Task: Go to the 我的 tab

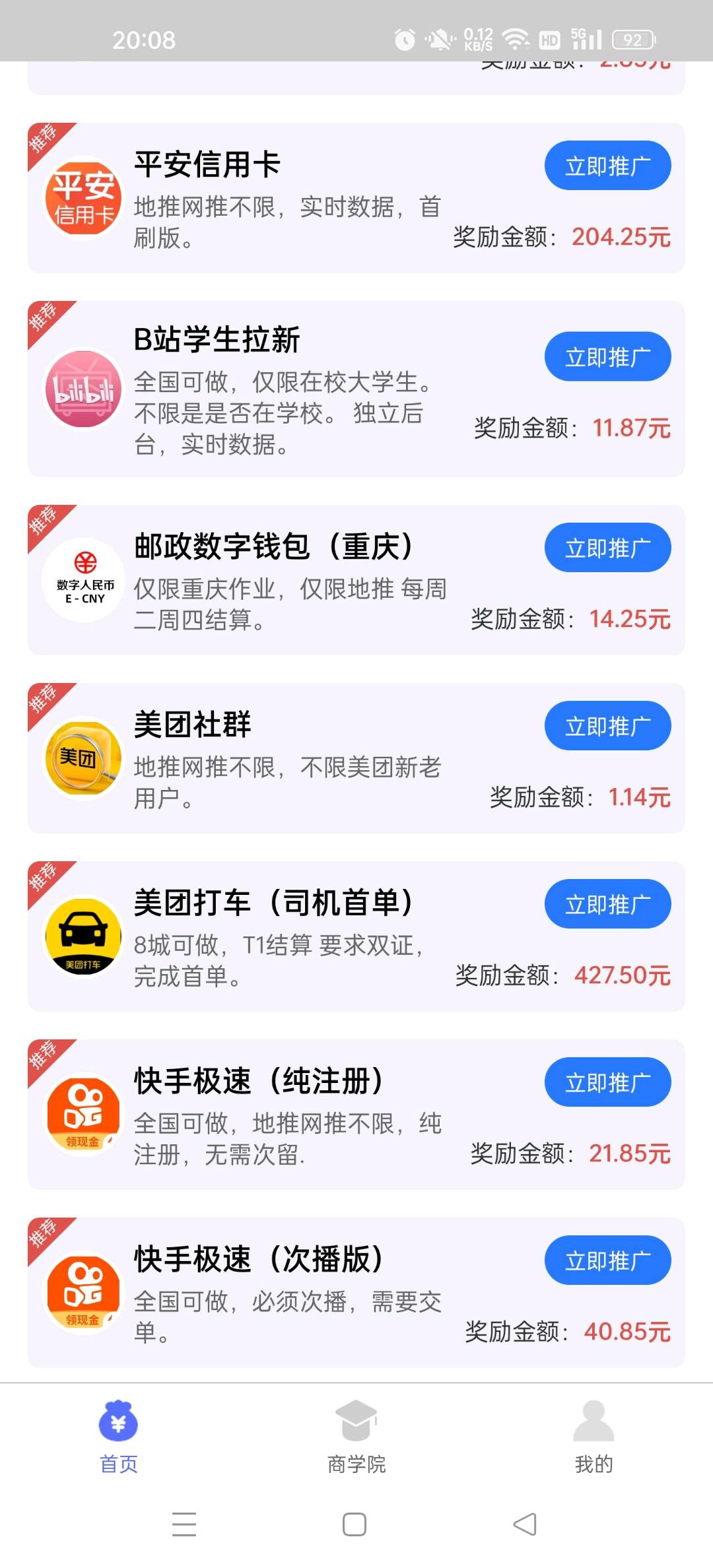Action: (594, 1437)
